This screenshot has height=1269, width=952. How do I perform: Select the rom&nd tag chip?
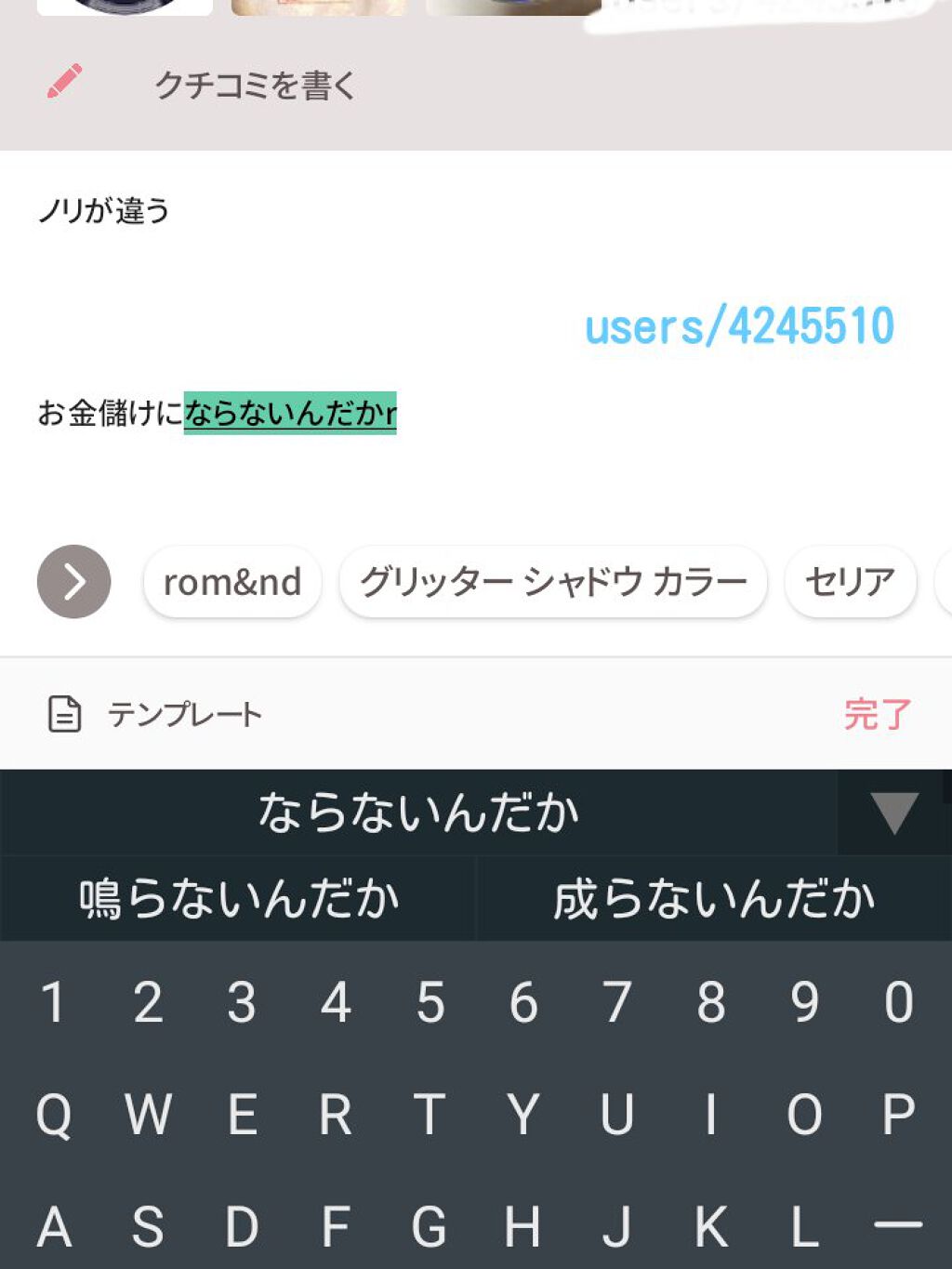[x=232, y=583]
